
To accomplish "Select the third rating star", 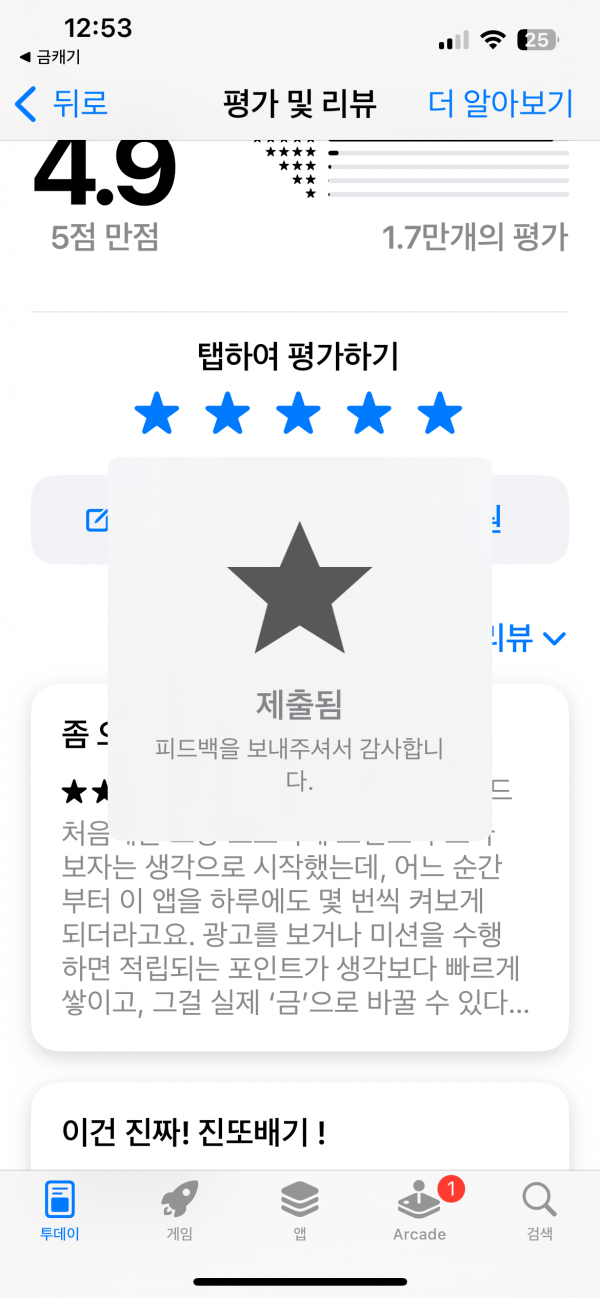I will (299, 413).
